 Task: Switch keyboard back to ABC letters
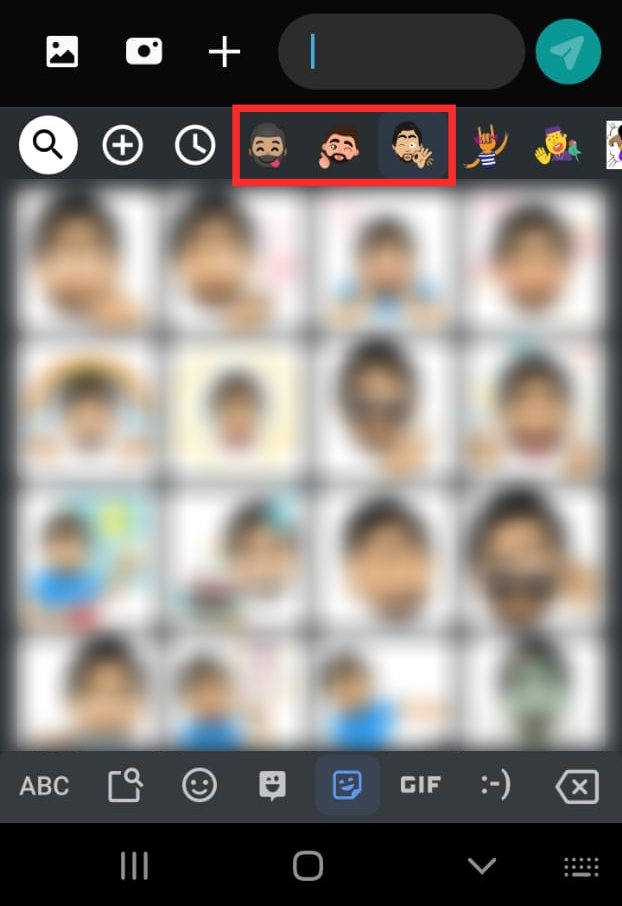45,786
